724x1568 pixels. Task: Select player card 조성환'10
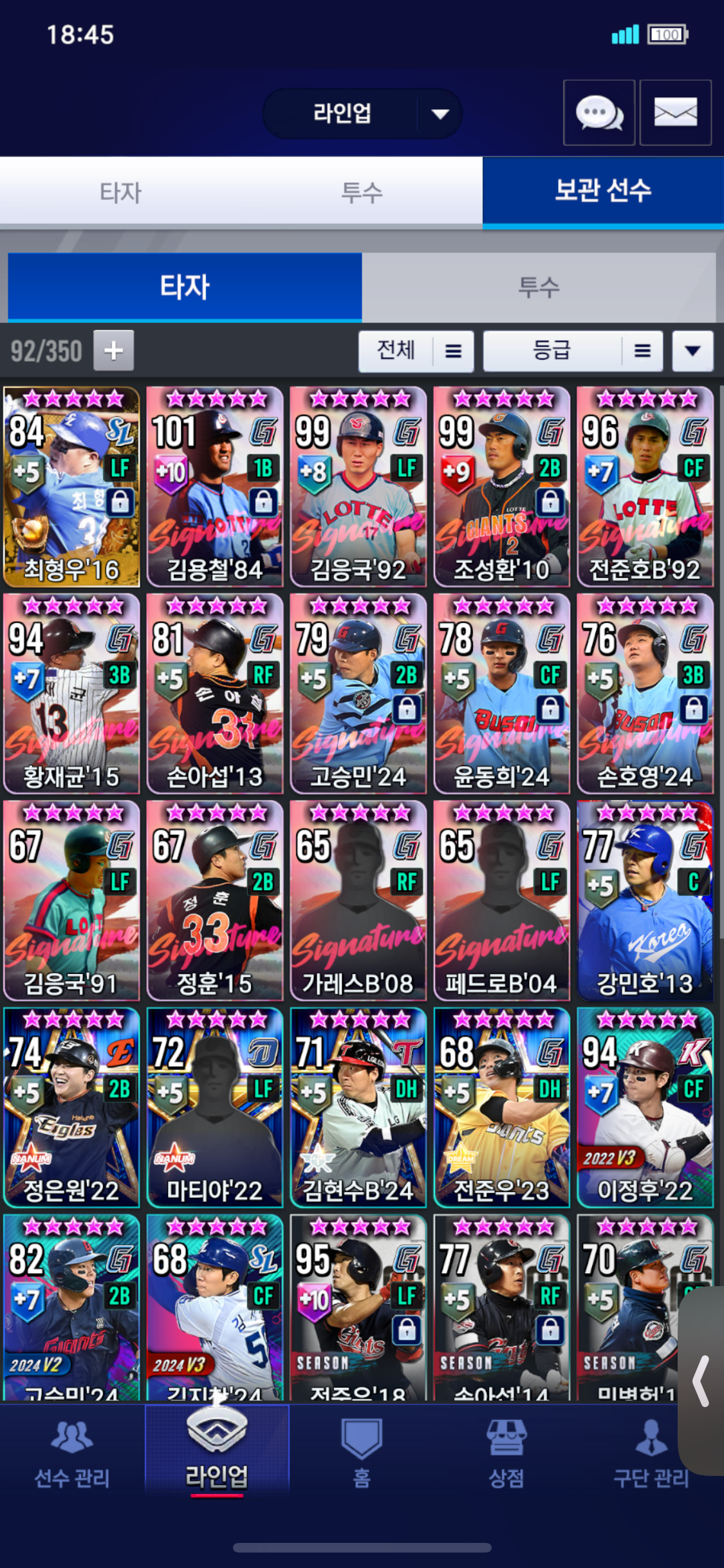coord(502,487)
